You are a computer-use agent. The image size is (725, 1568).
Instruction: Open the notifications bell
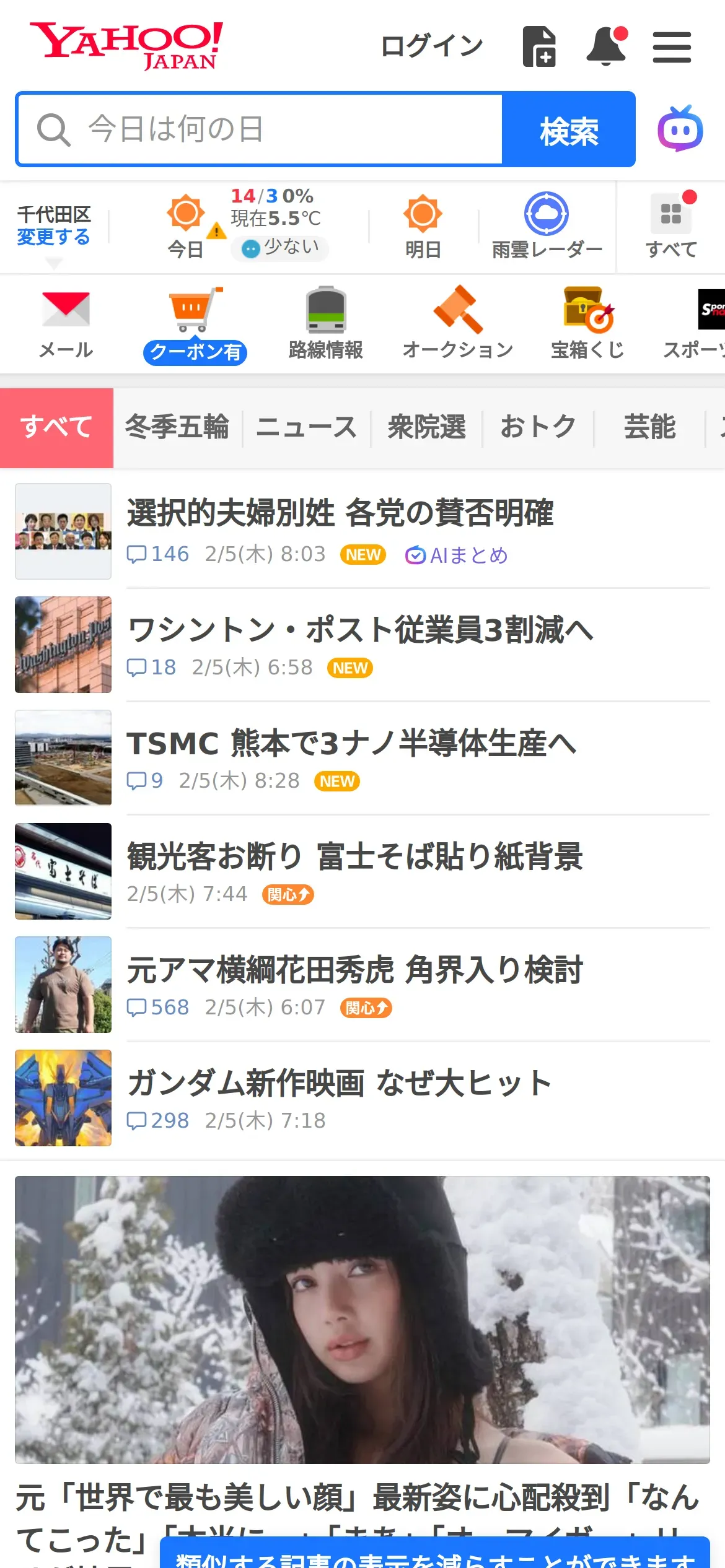pos(607,46)
